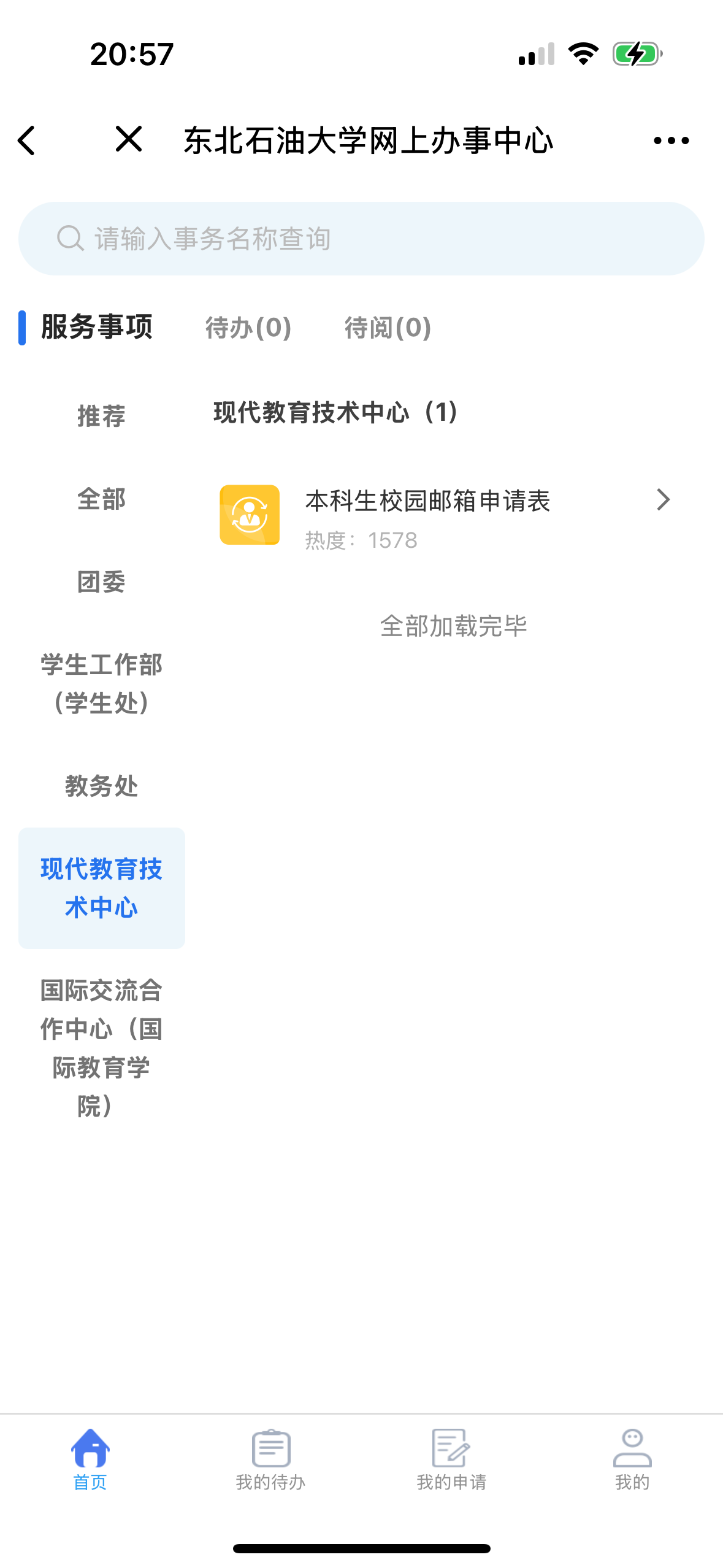Select the 推荐 category

102,416
